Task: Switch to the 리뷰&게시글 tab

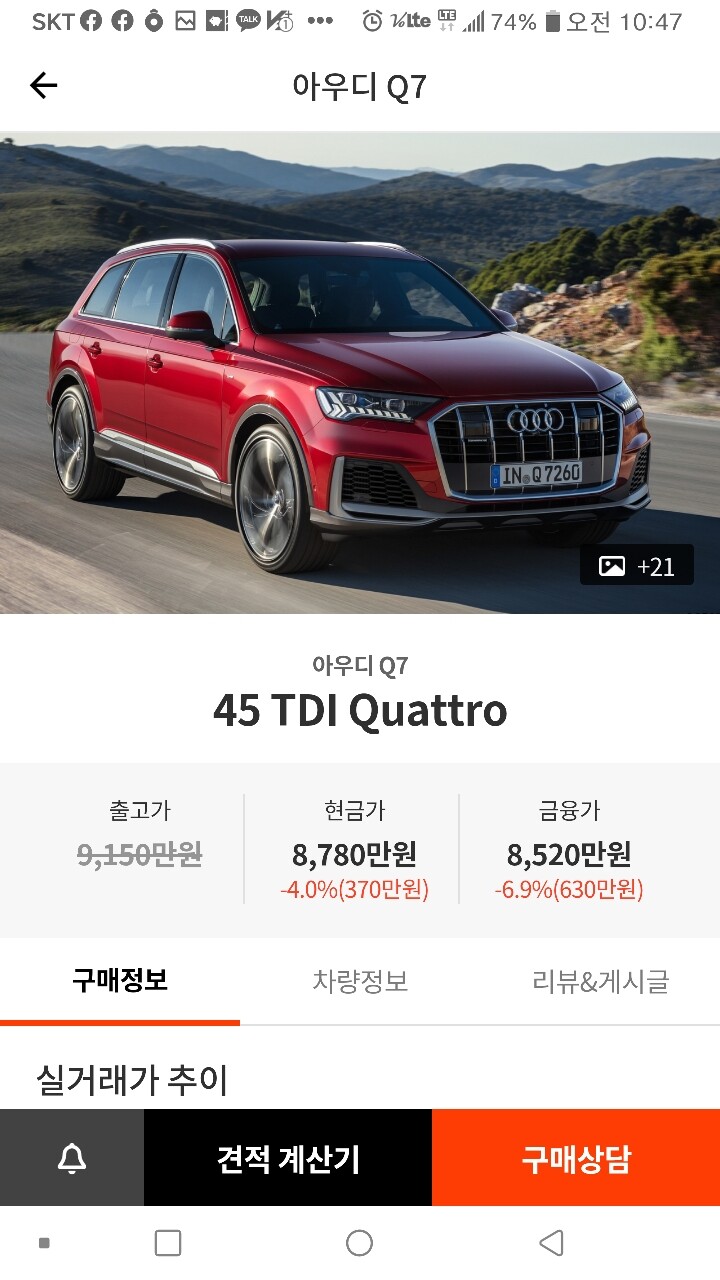Action: click(600, 981)
